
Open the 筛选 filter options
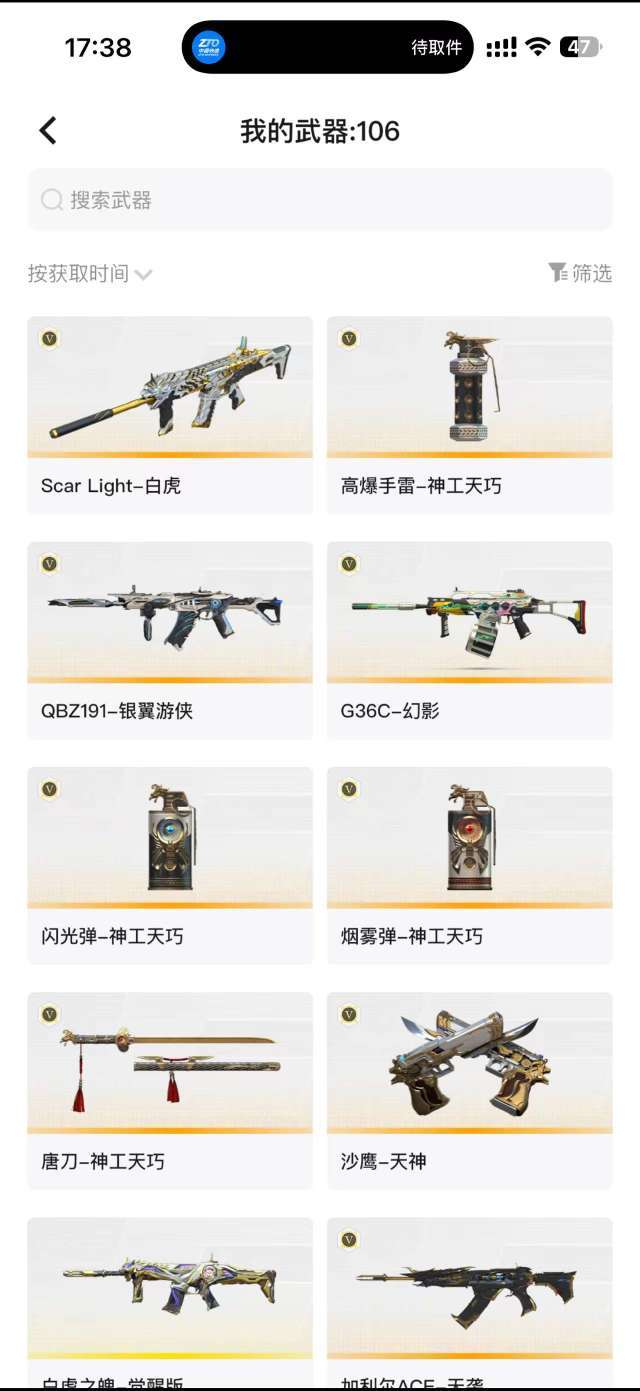pyautogui.click(x=580, y=273)
